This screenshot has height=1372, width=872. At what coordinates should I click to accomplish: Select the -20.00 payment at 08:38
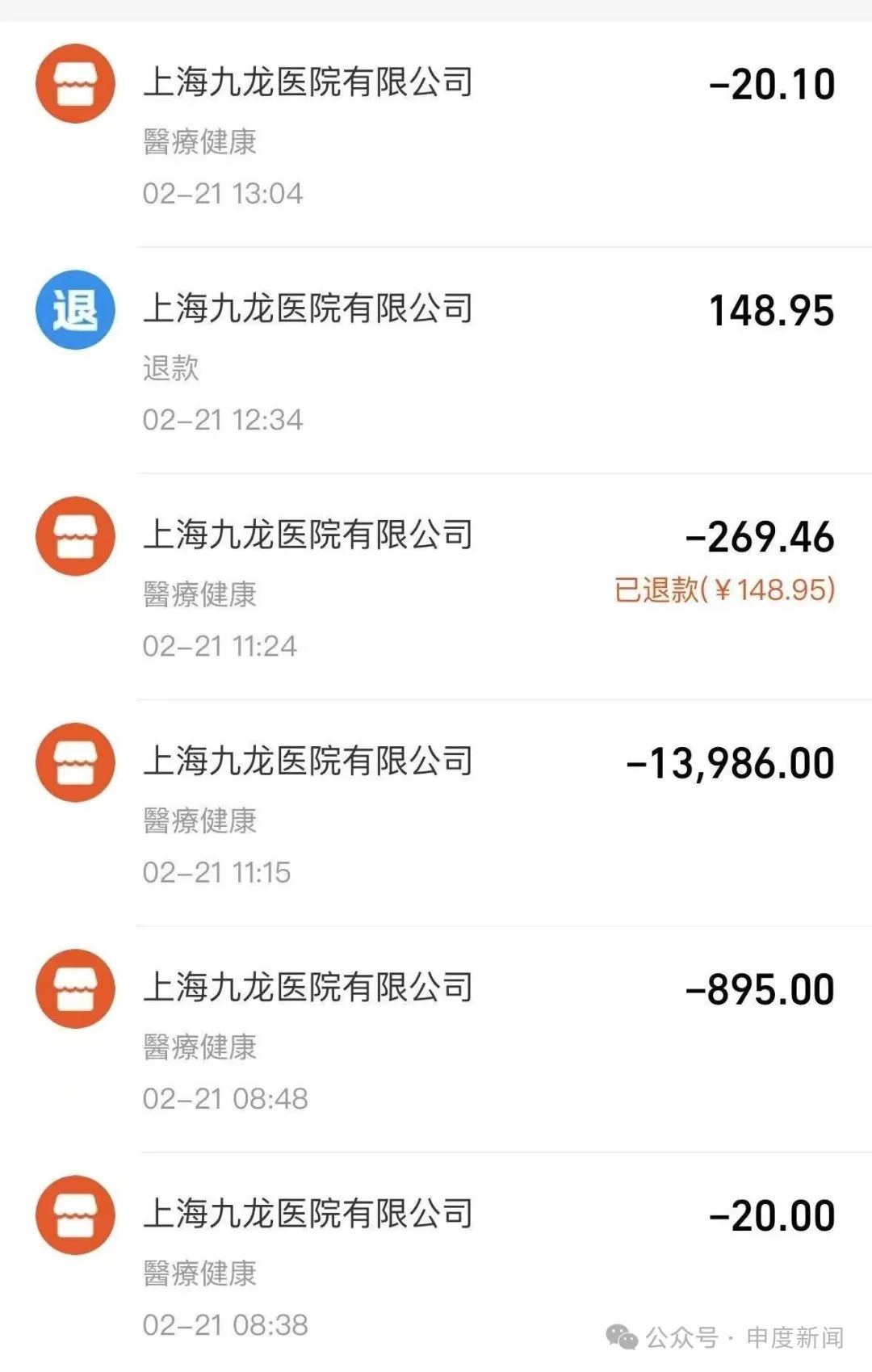coord(436,1265)
